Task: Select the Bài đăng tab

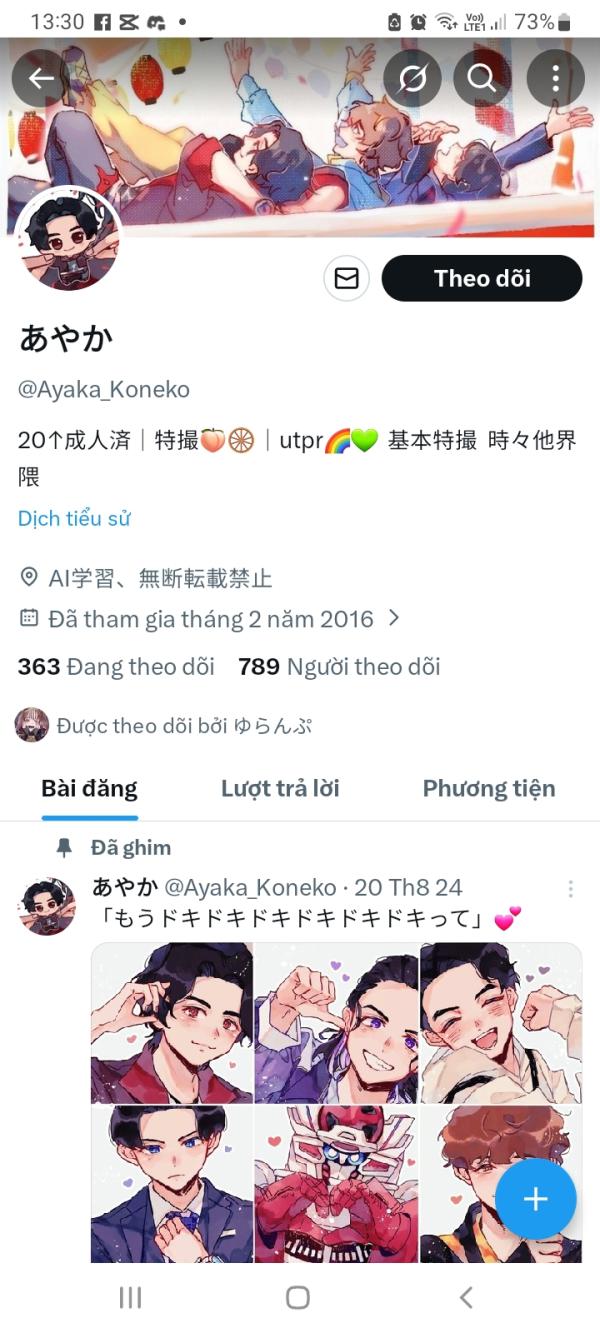Action: coord(89,788)
